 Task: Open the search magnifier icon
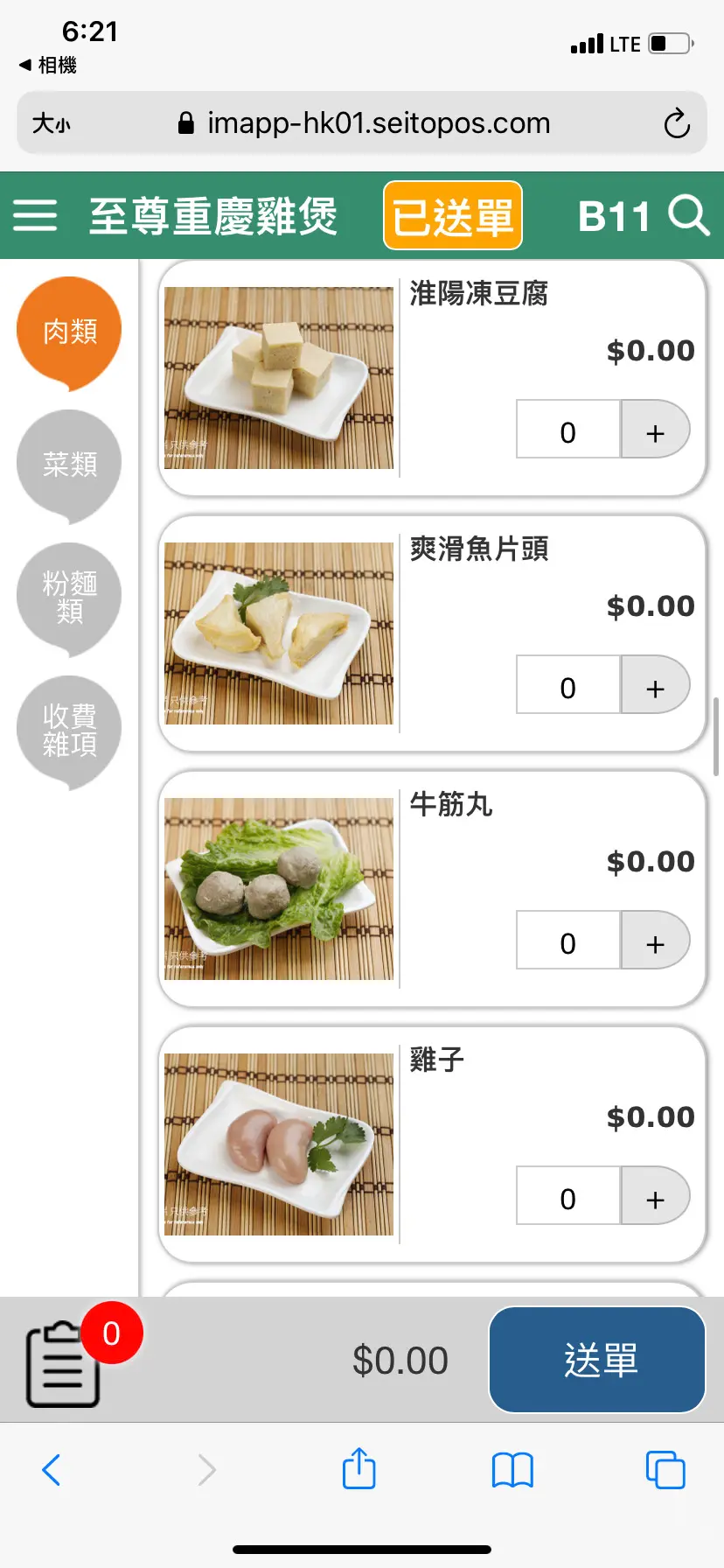click(x=688, y=215)
